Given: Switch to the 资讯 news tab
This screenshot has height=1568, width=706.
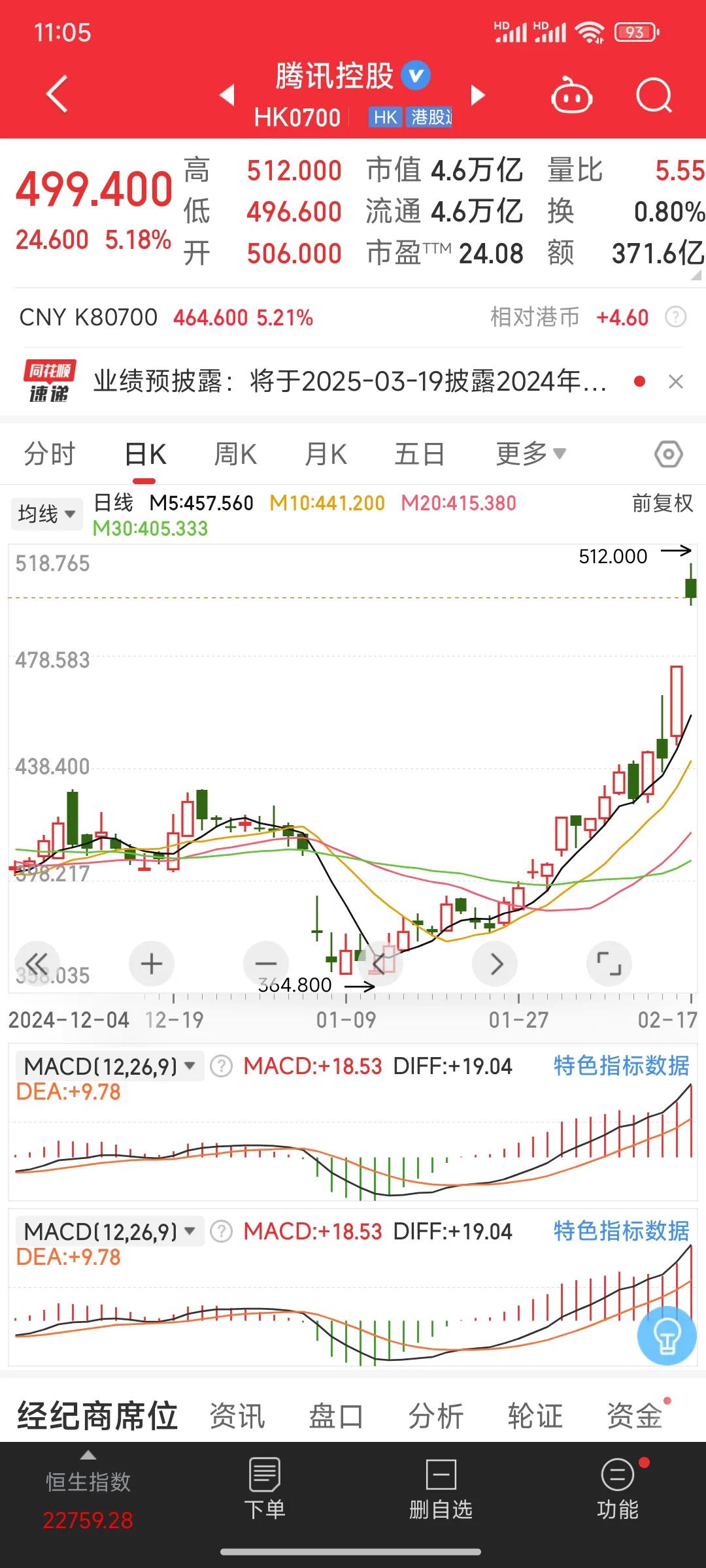Looking at the screenshot, I should (x=237, y=1416).
